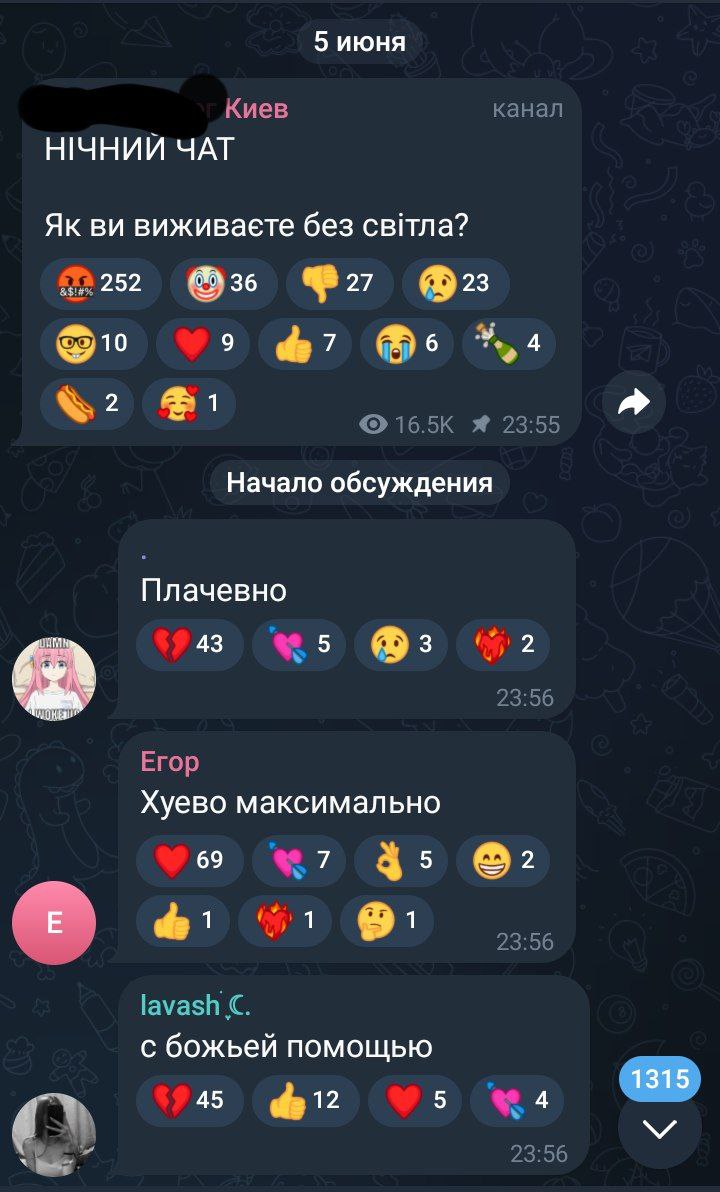The height and width of the screenshot is (1192, 720).
Task: Tap thumbs up 12 on lavash's message
Action: [x=306, y=1100]
